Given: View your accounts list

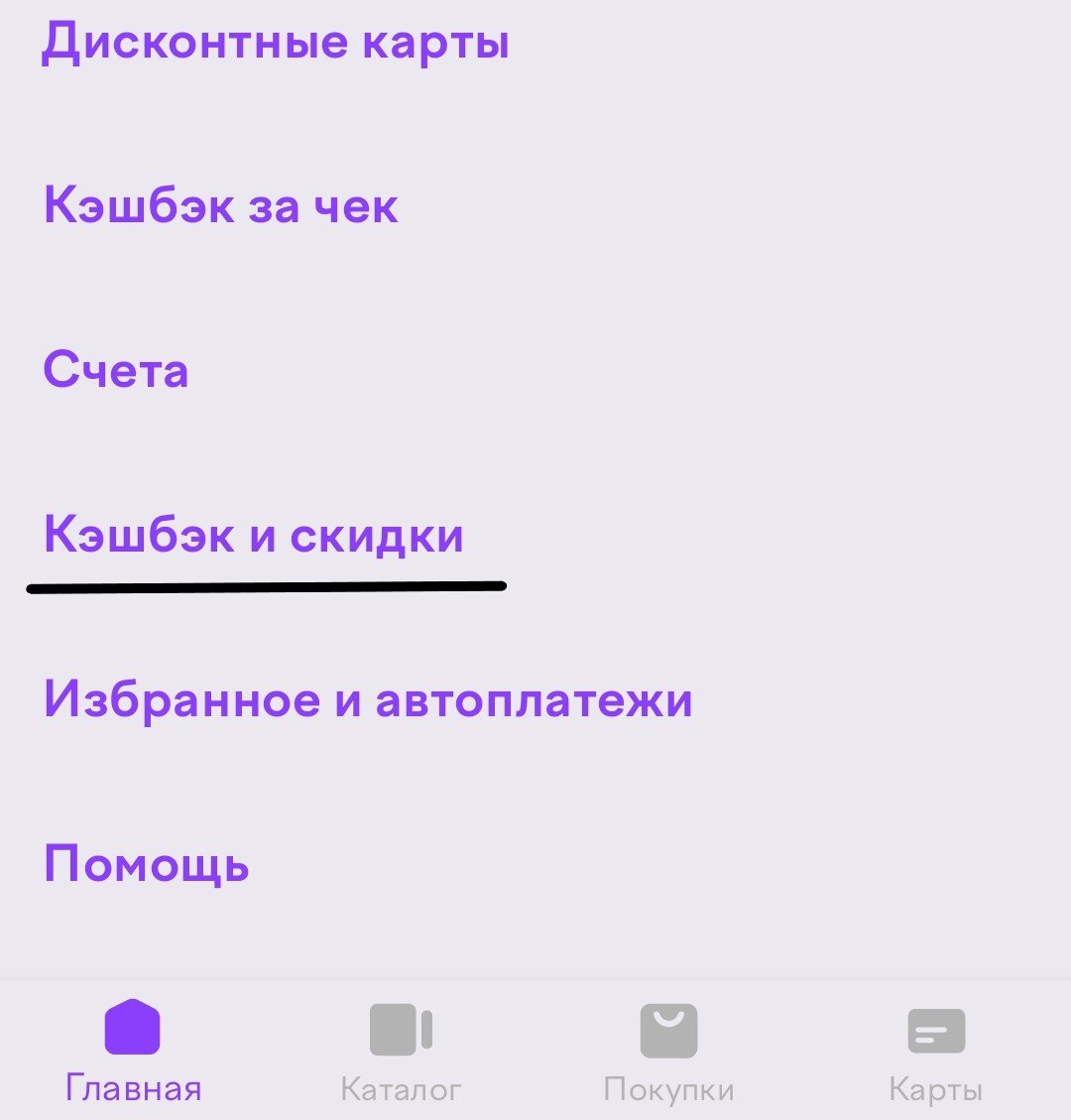Looking at the screenshot, I should point(116,371).
